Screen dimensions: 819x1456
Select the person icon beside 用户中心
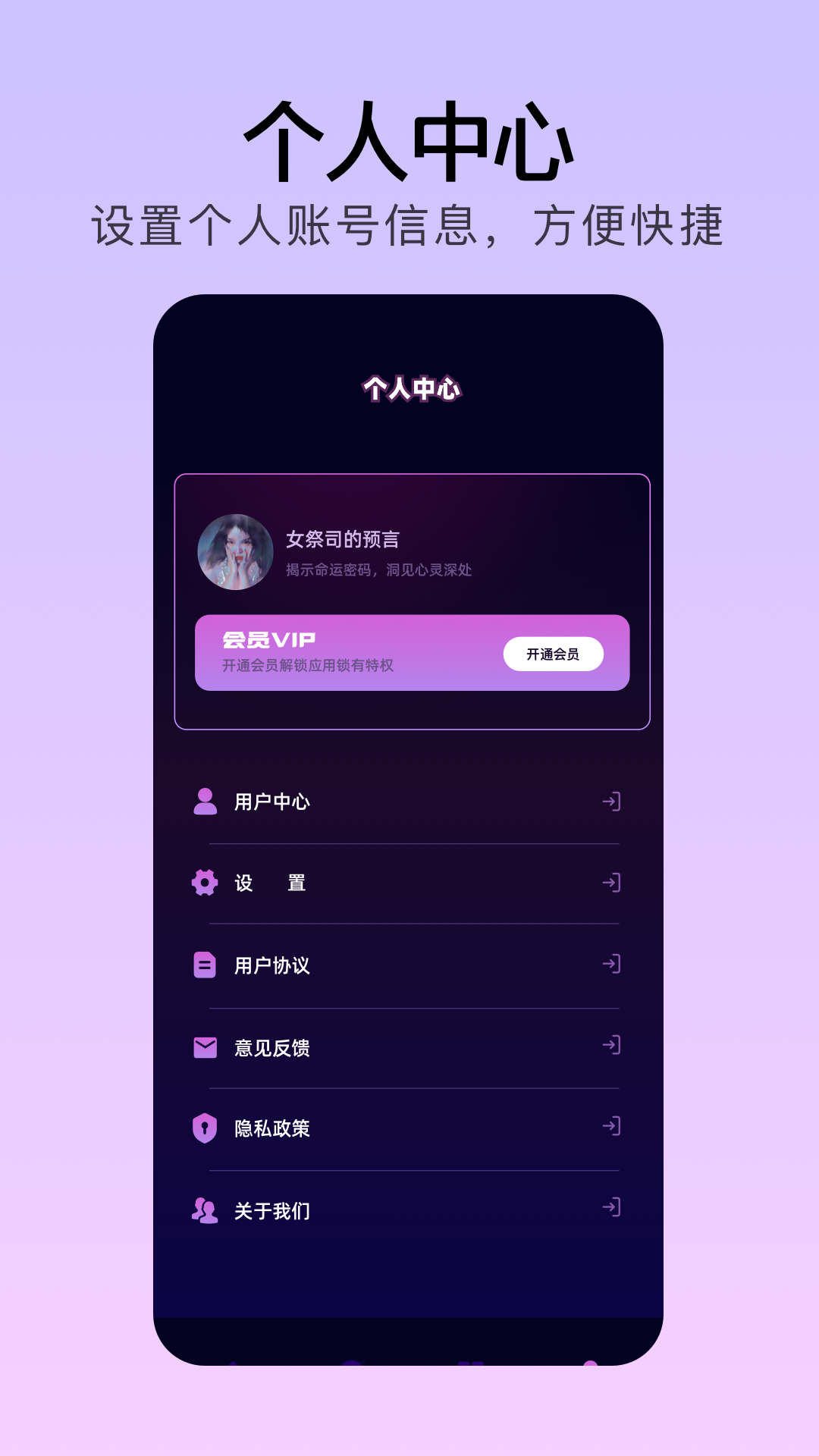click(203, 800)
